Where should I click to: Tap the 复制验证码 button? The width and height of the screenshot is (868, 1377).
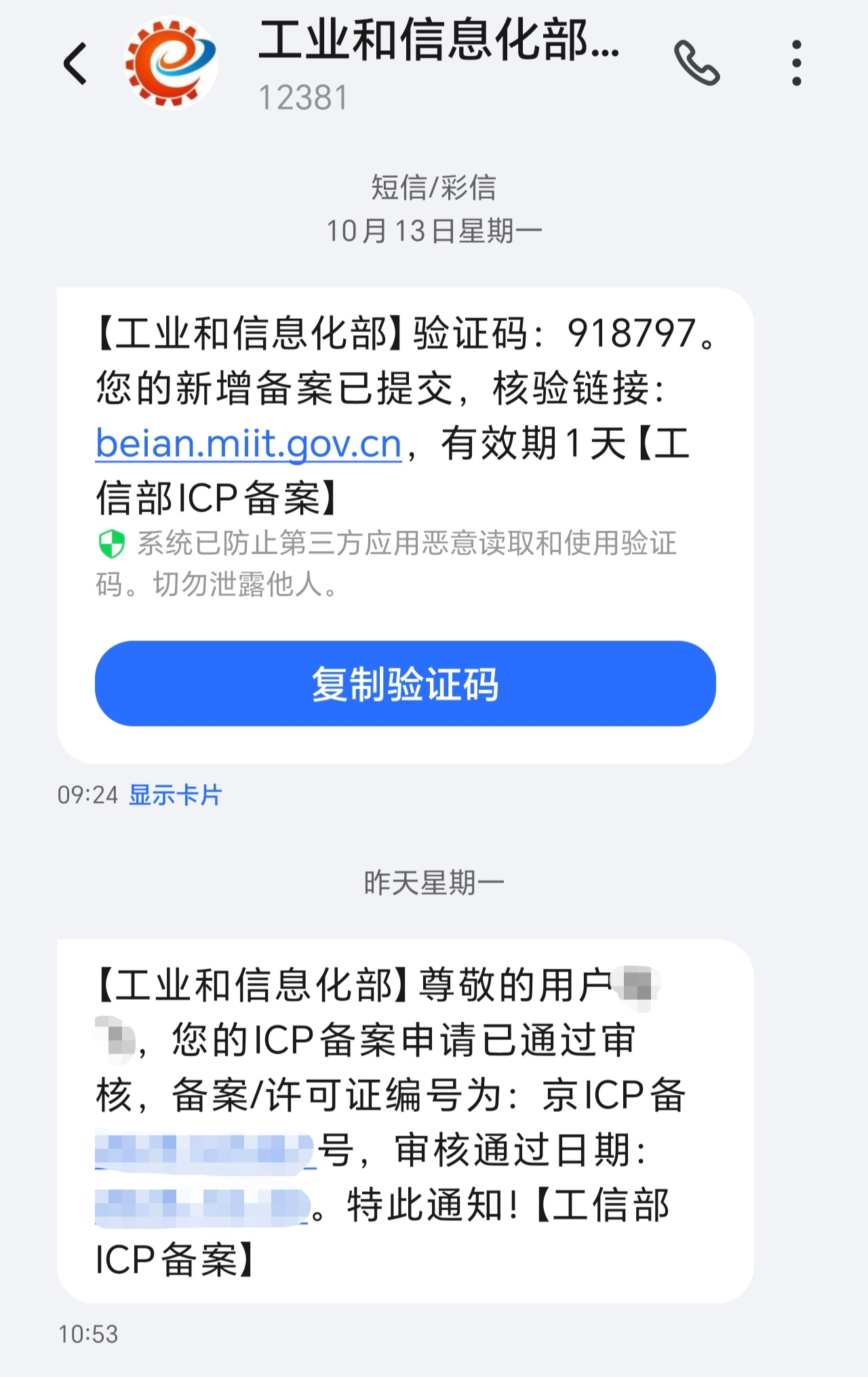coord(405,683)
